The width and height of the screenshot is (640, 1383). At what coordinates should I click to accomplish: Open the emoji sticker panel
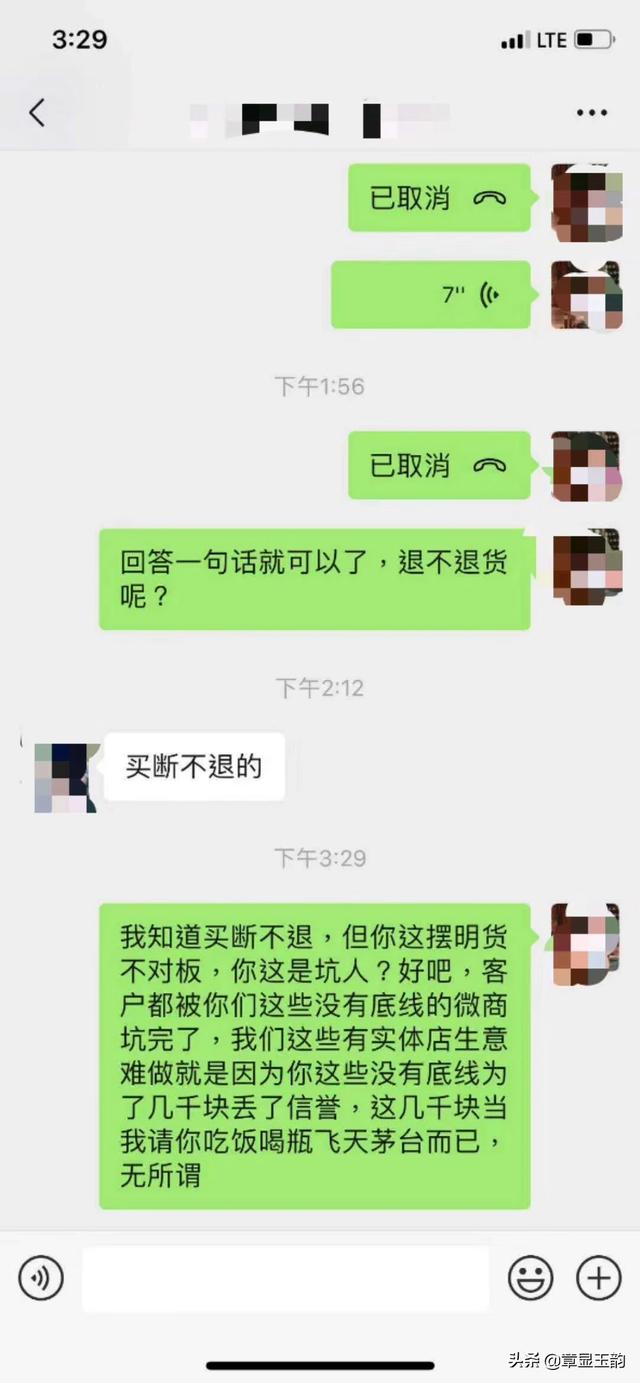(x=530, y=1277)
